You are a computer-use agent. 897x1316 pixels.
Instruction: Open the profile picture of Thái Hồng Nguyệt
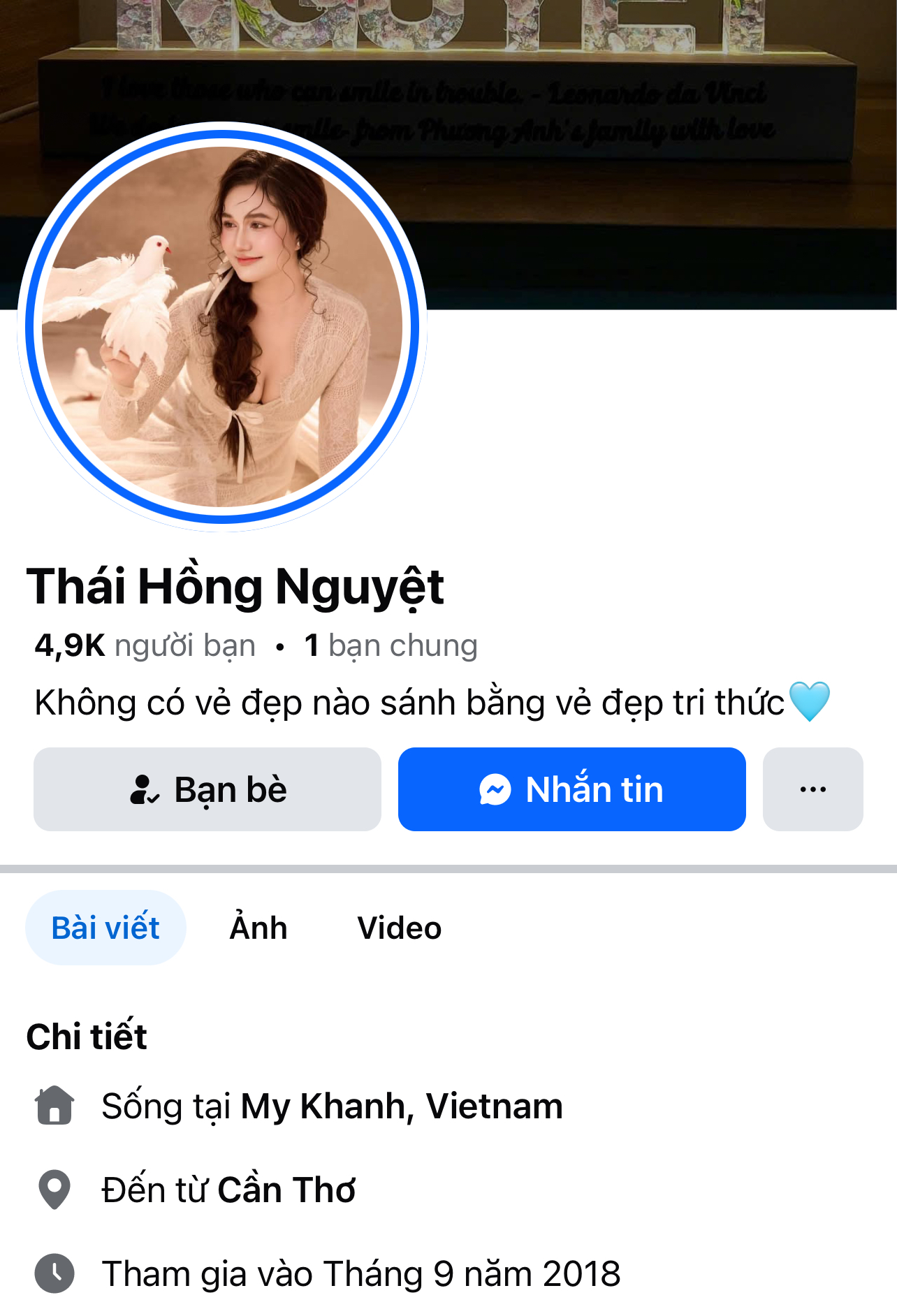tap(222, 326)
